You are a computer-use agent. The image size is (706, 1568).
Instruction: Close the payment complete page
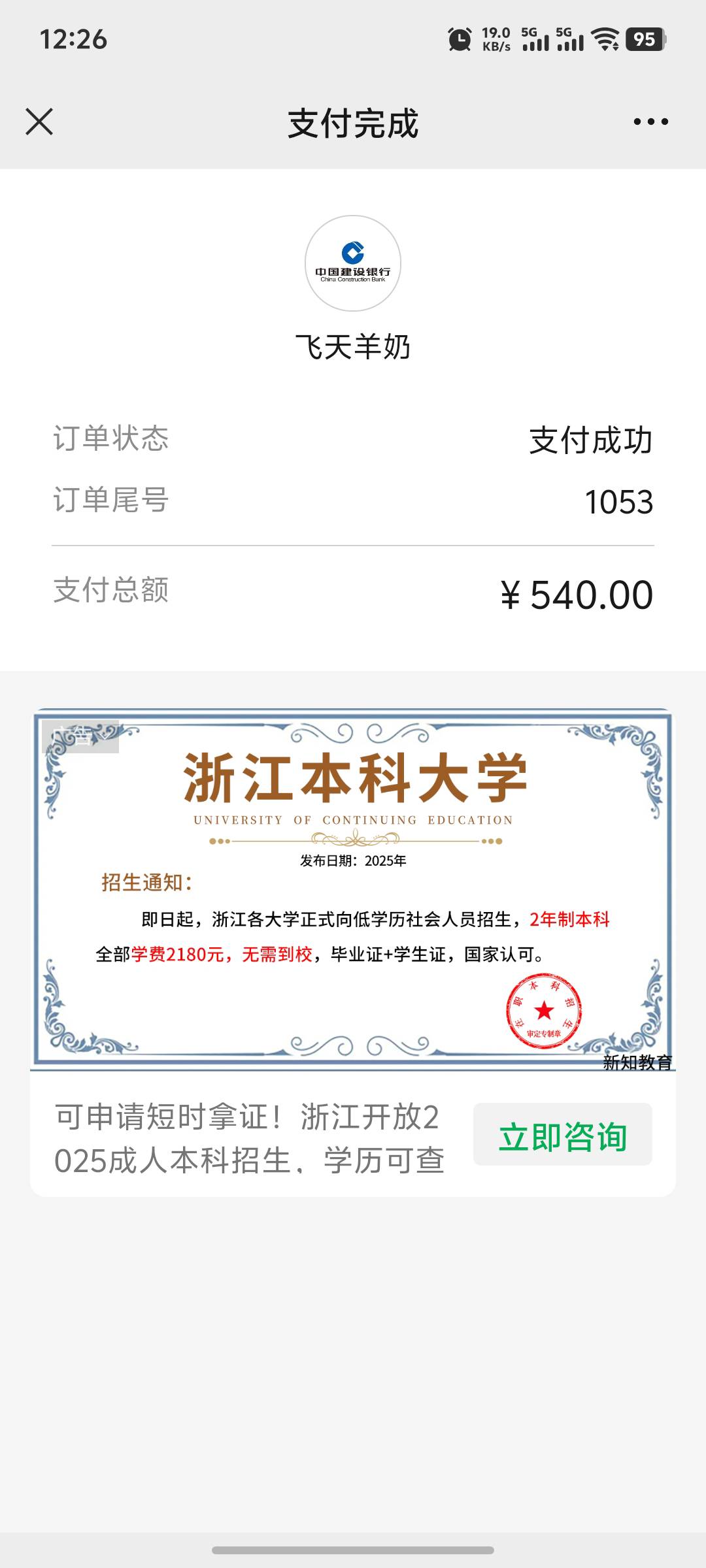(x=39, y=122)
